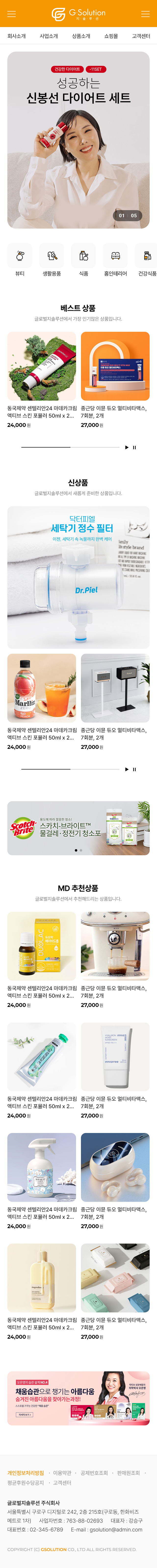Open the 닥터피엘 세탁기 정수 필터 banner
Viewport: 157px width, 1568px height.
coord(78,577)
